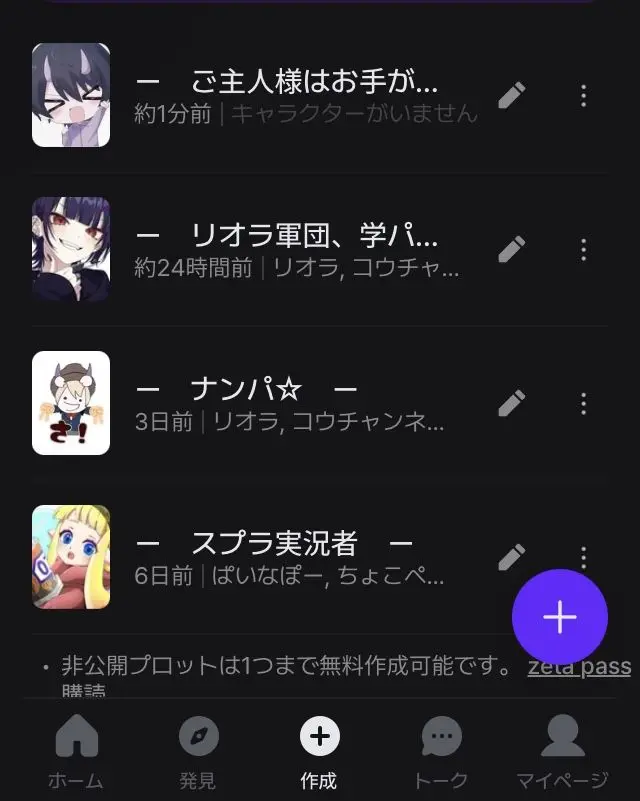Screen dimensions: 640x801
Task: Open more options for ご主人様はお手が...
Action: coord(583,96)
